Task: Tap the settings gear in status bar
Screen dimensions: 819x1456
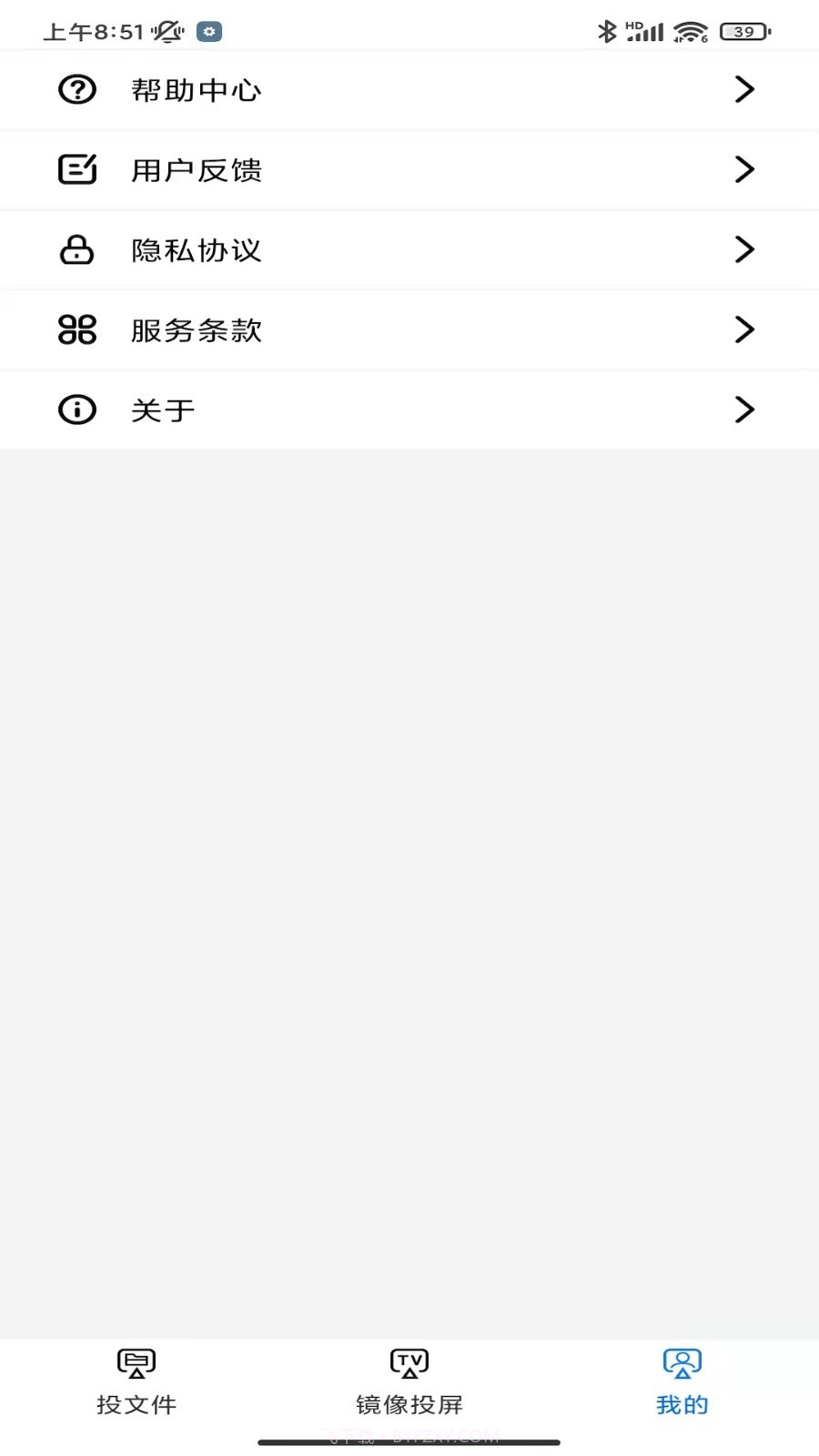Action: [x=208, y=32]
